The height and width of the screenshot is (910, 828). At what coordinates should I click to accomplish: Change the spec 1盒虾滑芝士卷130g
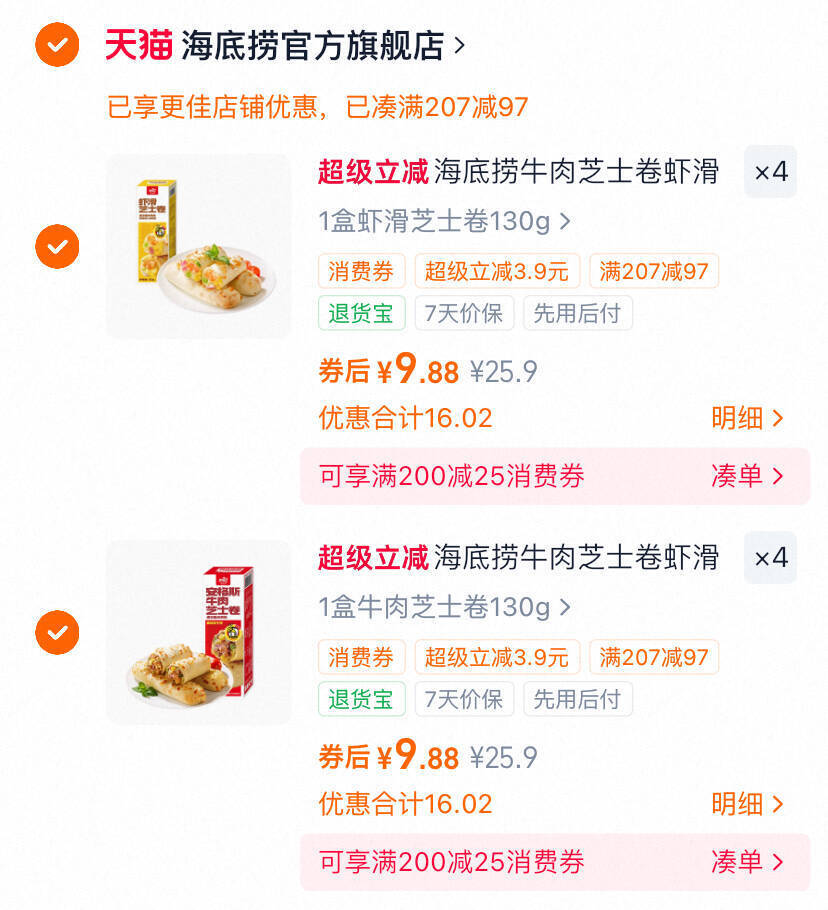(444, 221)
